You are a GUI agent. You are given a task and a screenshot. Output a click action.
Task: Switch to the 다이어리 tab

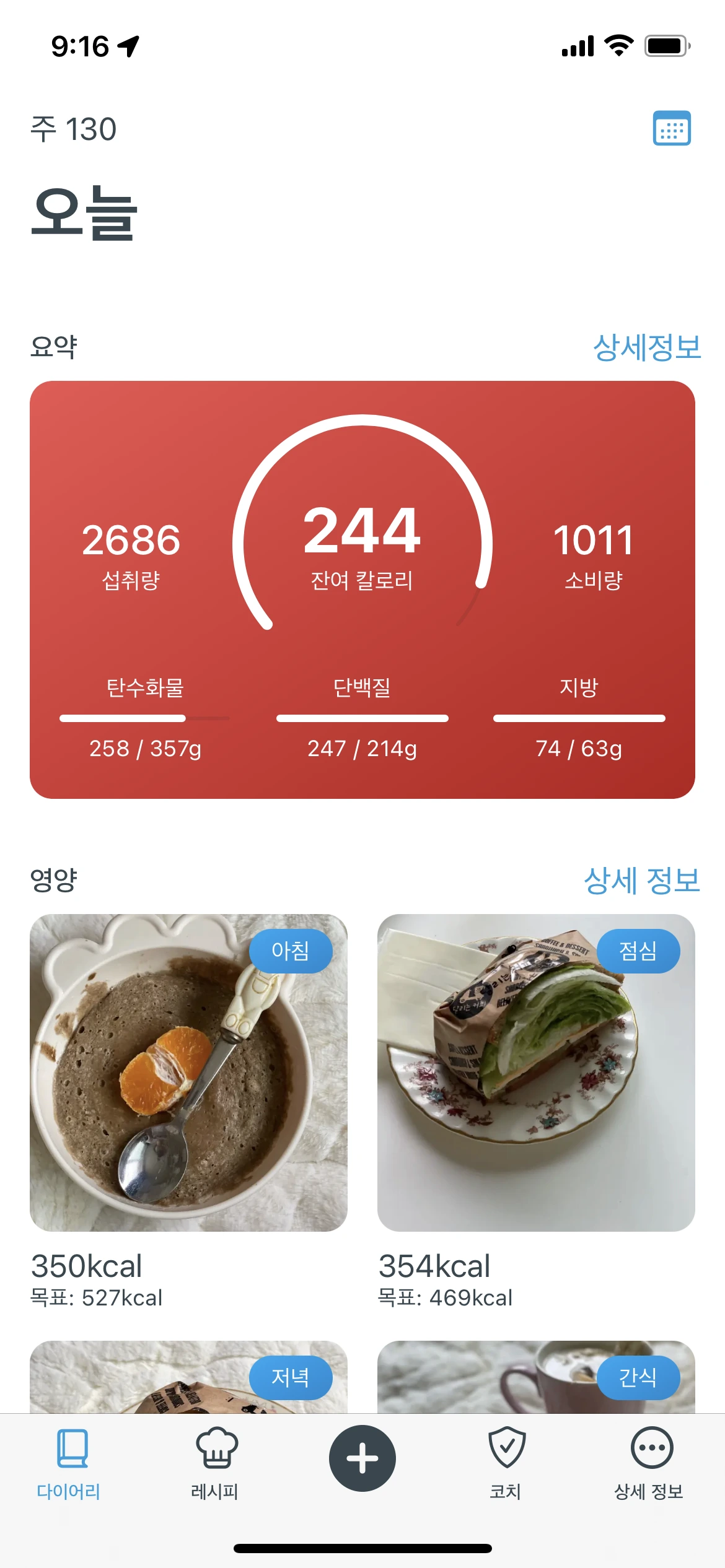tap(69, 1463)
